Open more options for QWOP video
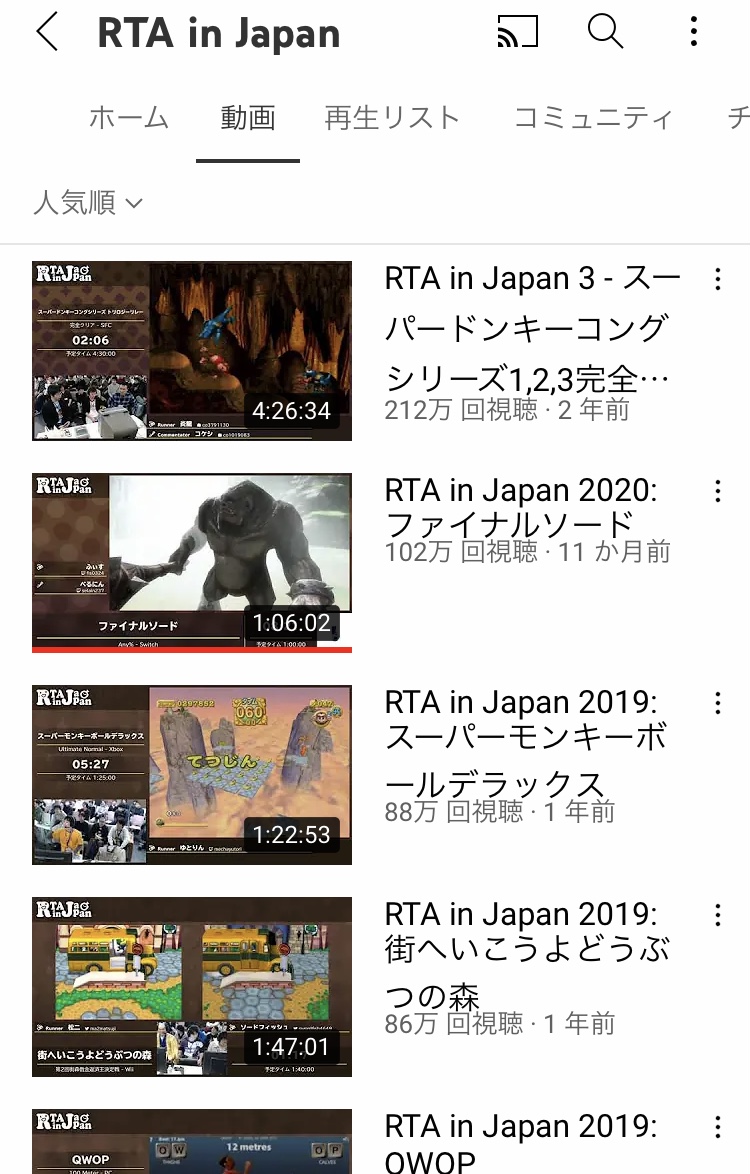Image resolution: width=750 pixels, height=1174 pixels. tap(717, 1128)
